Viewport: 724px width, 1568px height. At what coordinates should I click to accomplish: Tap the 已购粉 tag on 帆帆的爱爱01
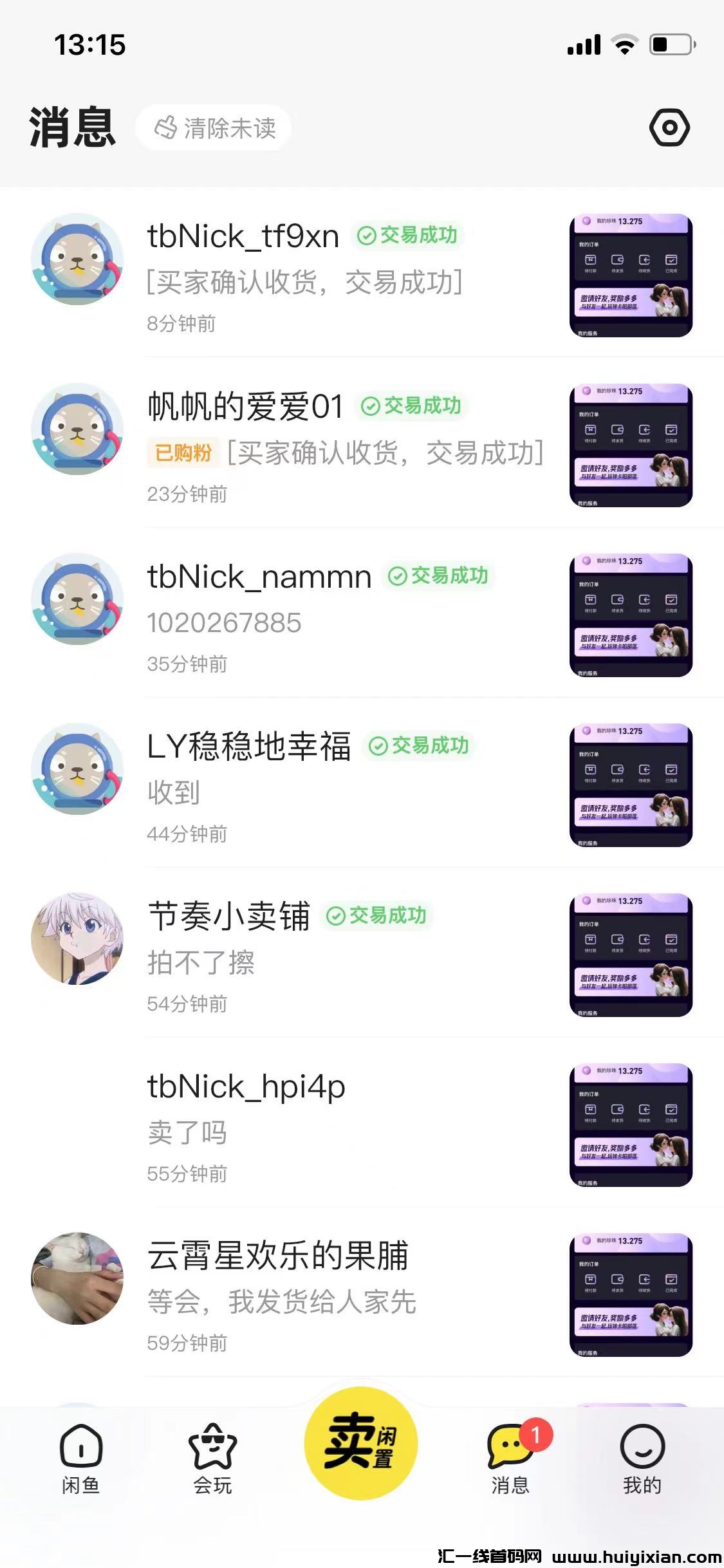[x=182, y=454]
